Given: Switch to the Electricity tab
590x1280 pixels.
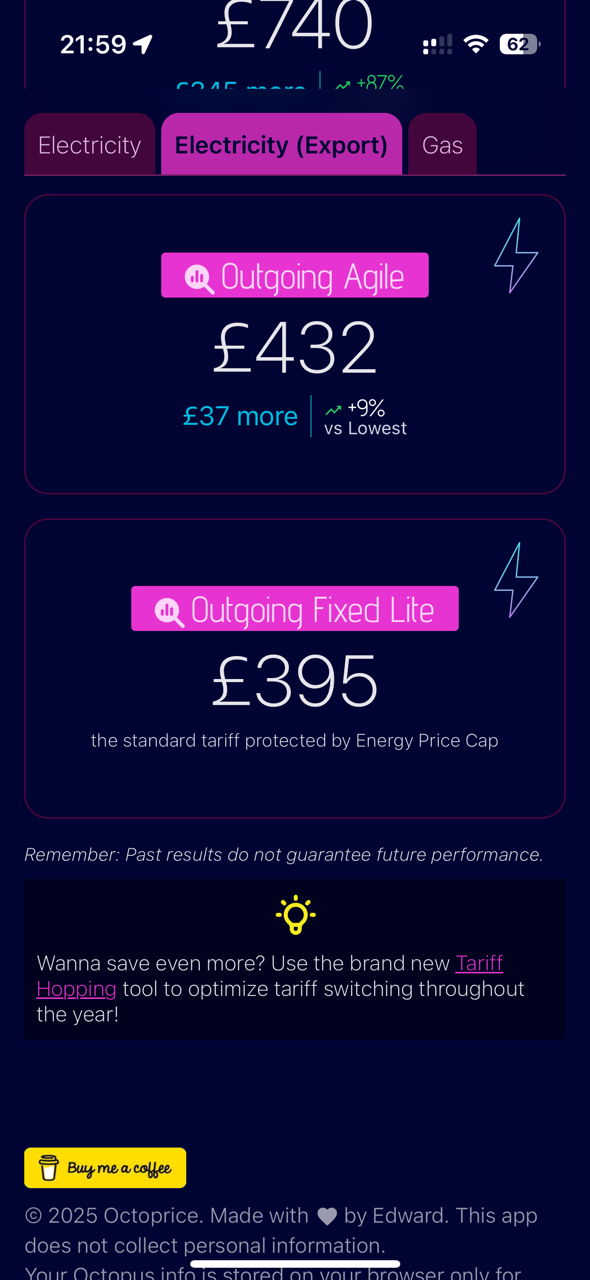Looking at the screenshot, I should coord(90,145).
